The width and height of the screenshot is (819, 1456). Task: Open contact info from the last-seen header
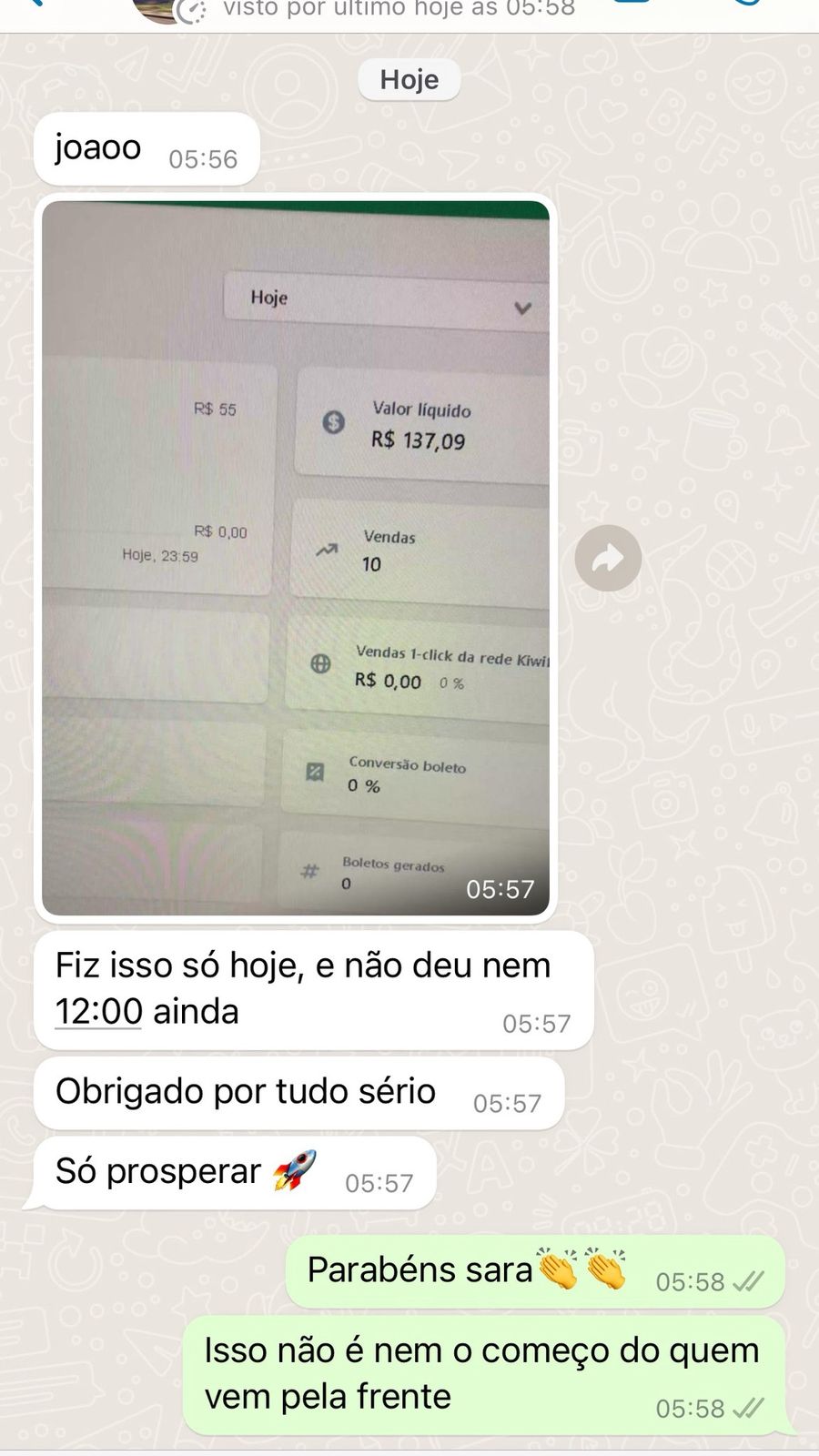point(399,10)
